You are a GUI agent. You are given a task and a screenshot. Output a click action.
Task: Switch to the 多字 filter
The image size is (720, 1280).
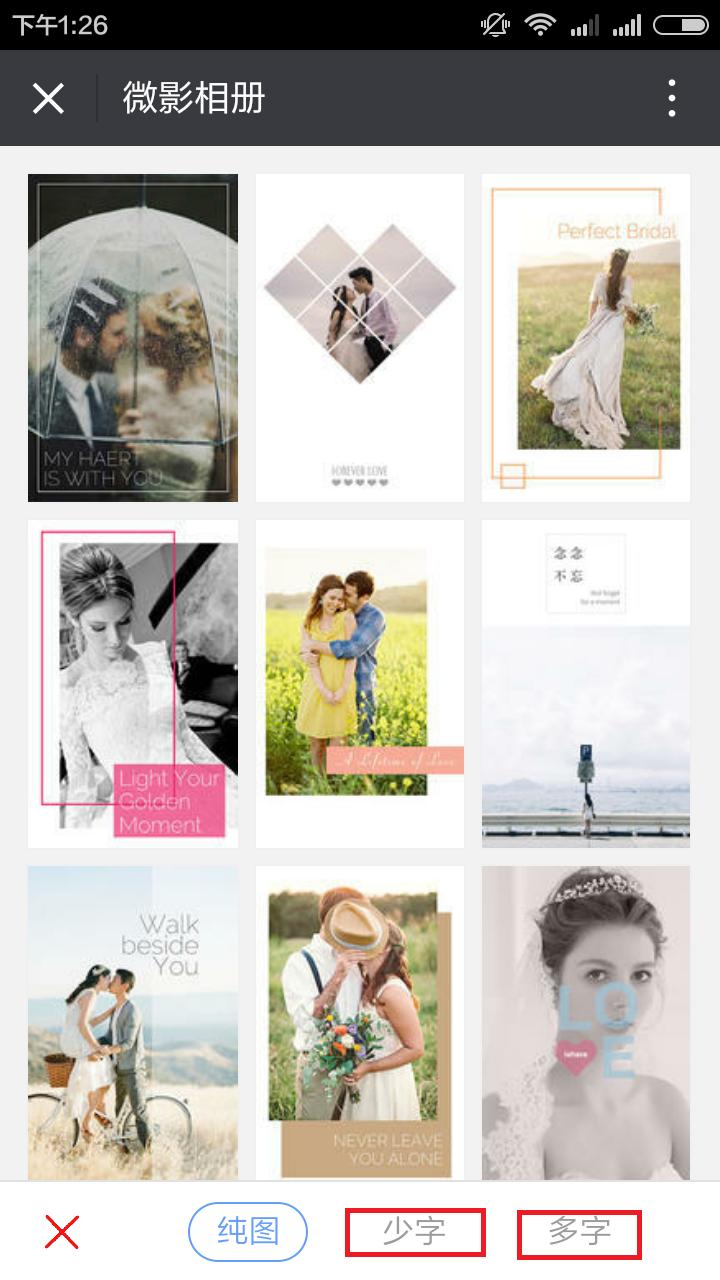point(579,1233)
